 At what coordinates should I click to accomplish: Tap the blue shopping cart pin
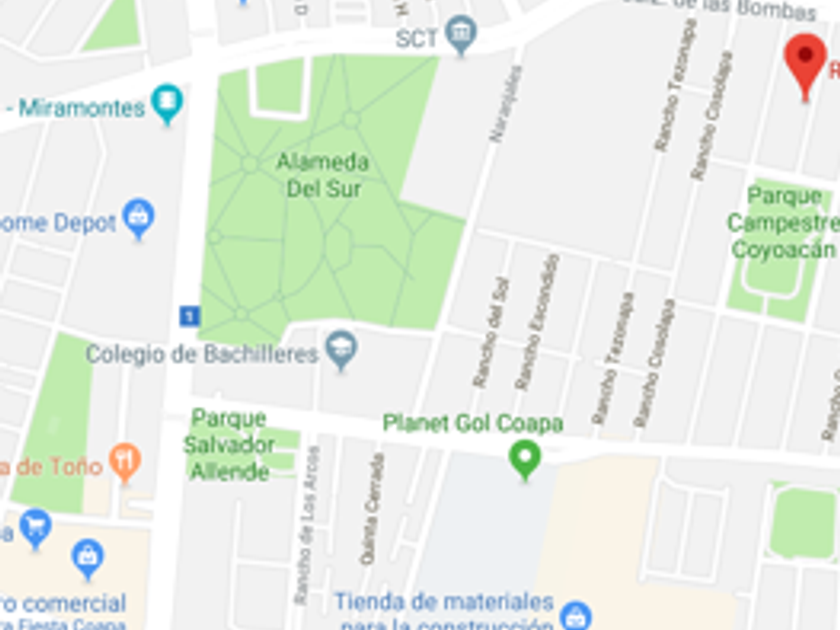tap(36, 529)
